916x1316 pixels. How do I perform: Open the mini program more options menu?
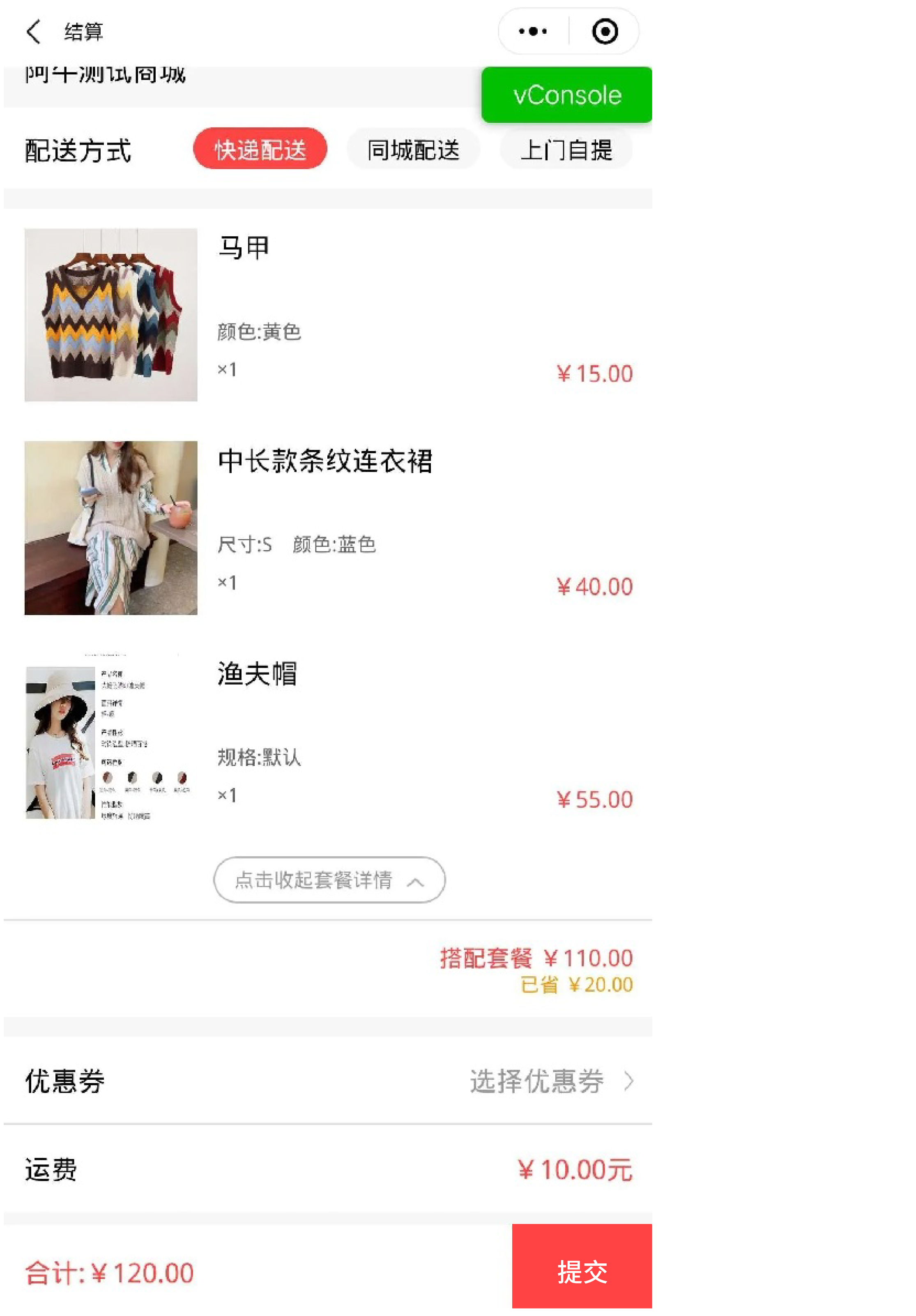pyautogui.click(x=532, y=32)
